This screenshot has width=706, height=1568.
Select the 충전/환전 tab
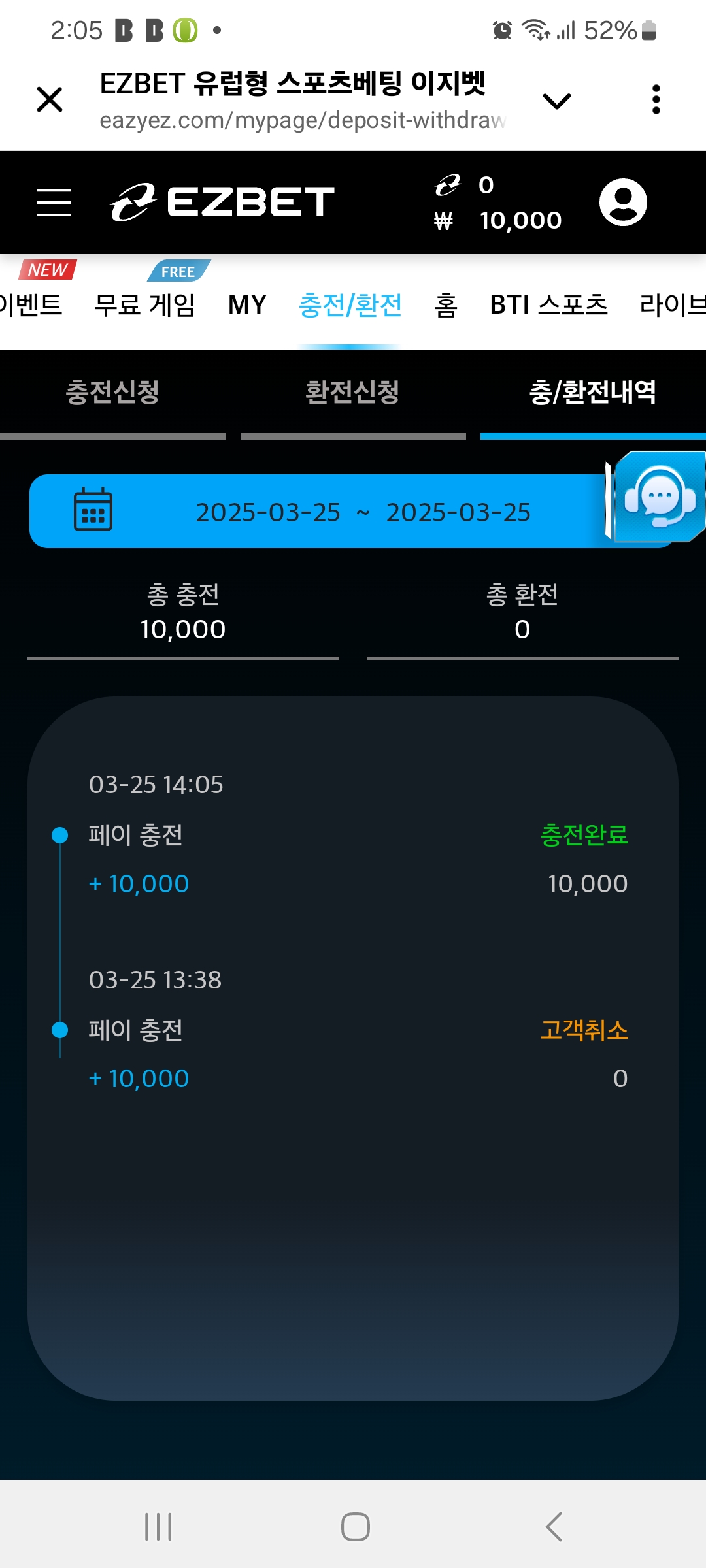pyautogui.click(x=350, y=304)
